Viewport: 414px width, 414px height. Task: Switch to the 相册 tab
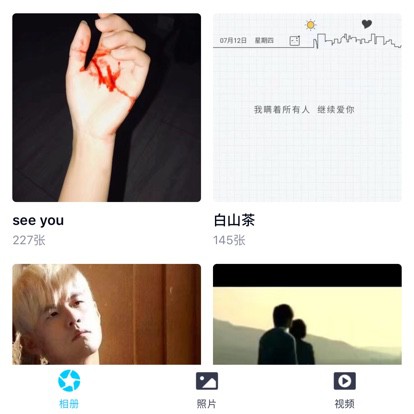pyautogui.click(x=69, y=389)
